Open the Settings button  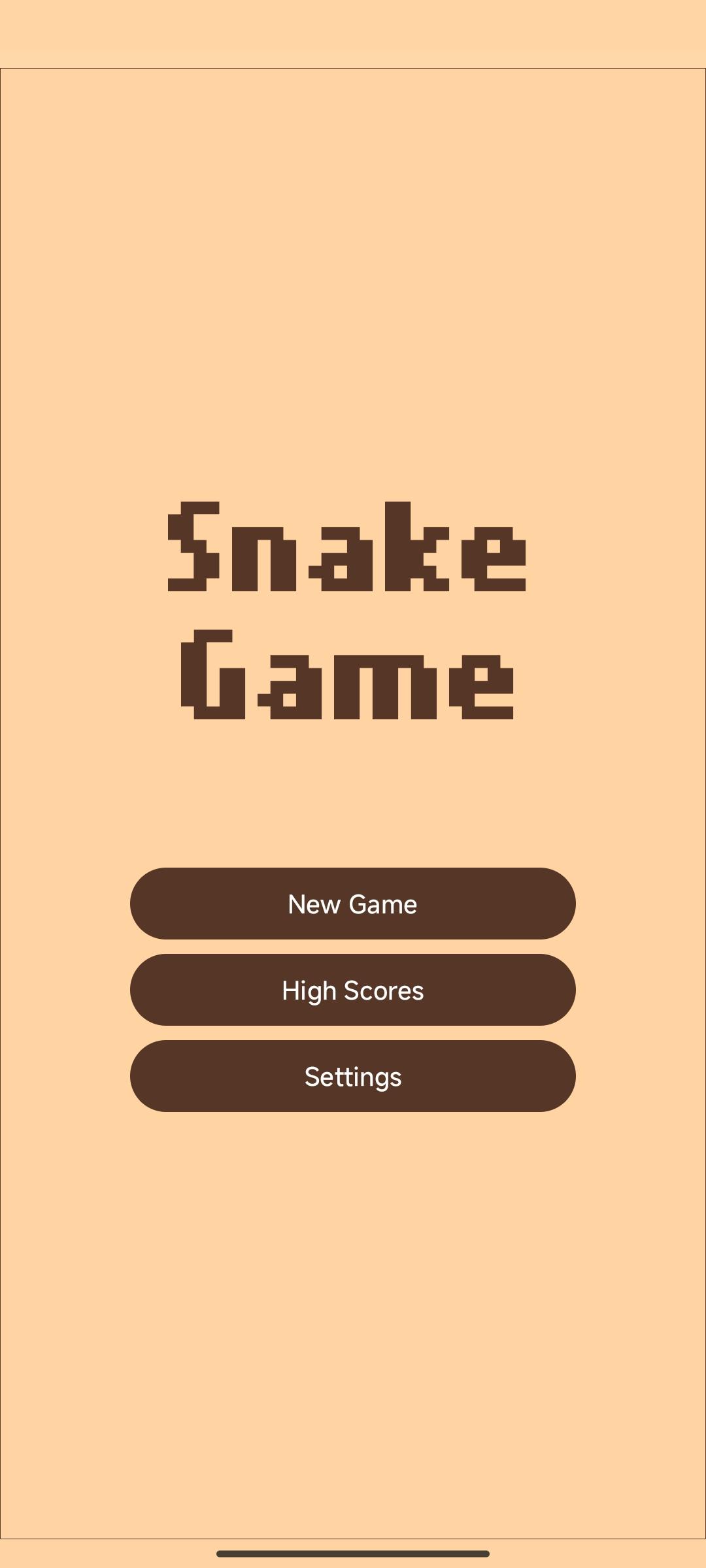tap(353, 1076)
